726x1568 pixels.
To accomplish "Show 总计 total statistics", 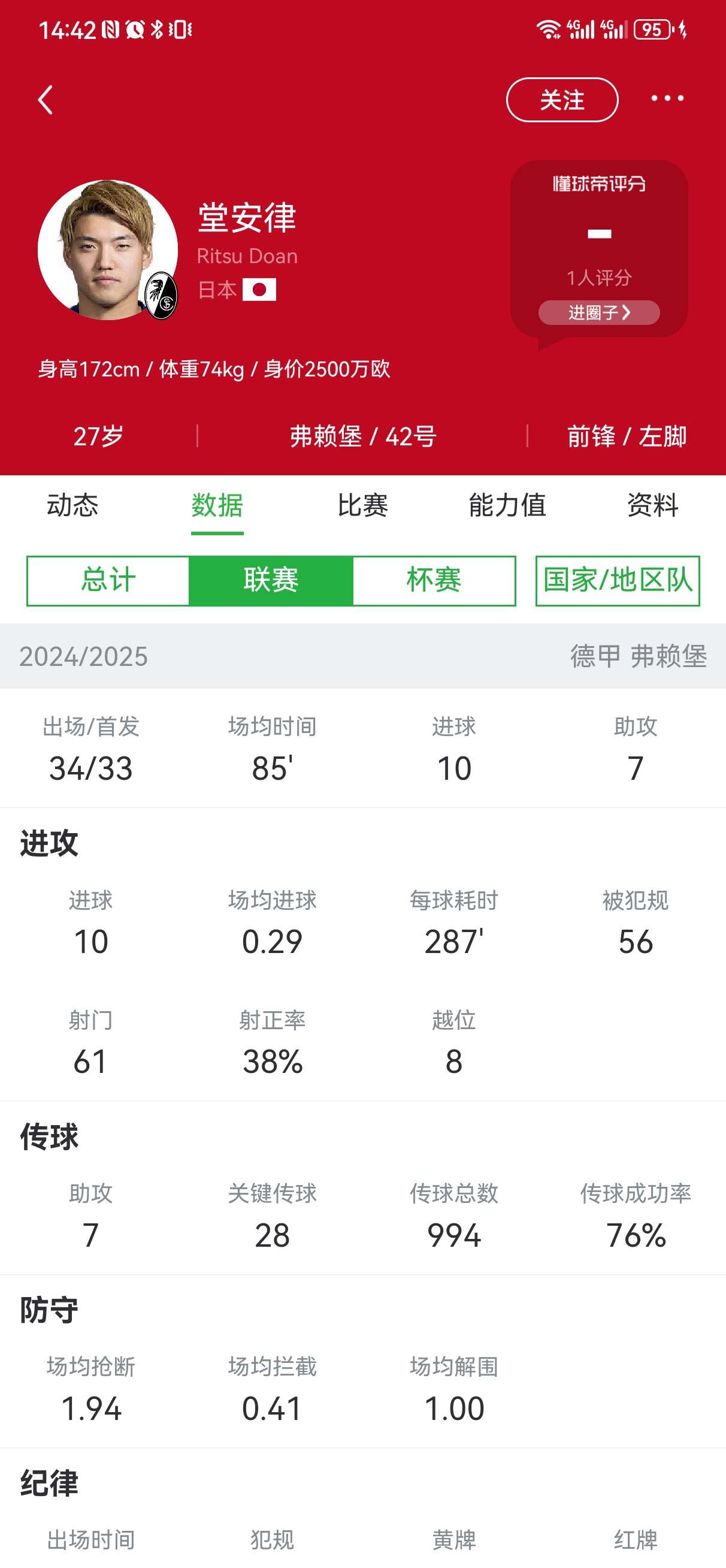I will (108, 580).
